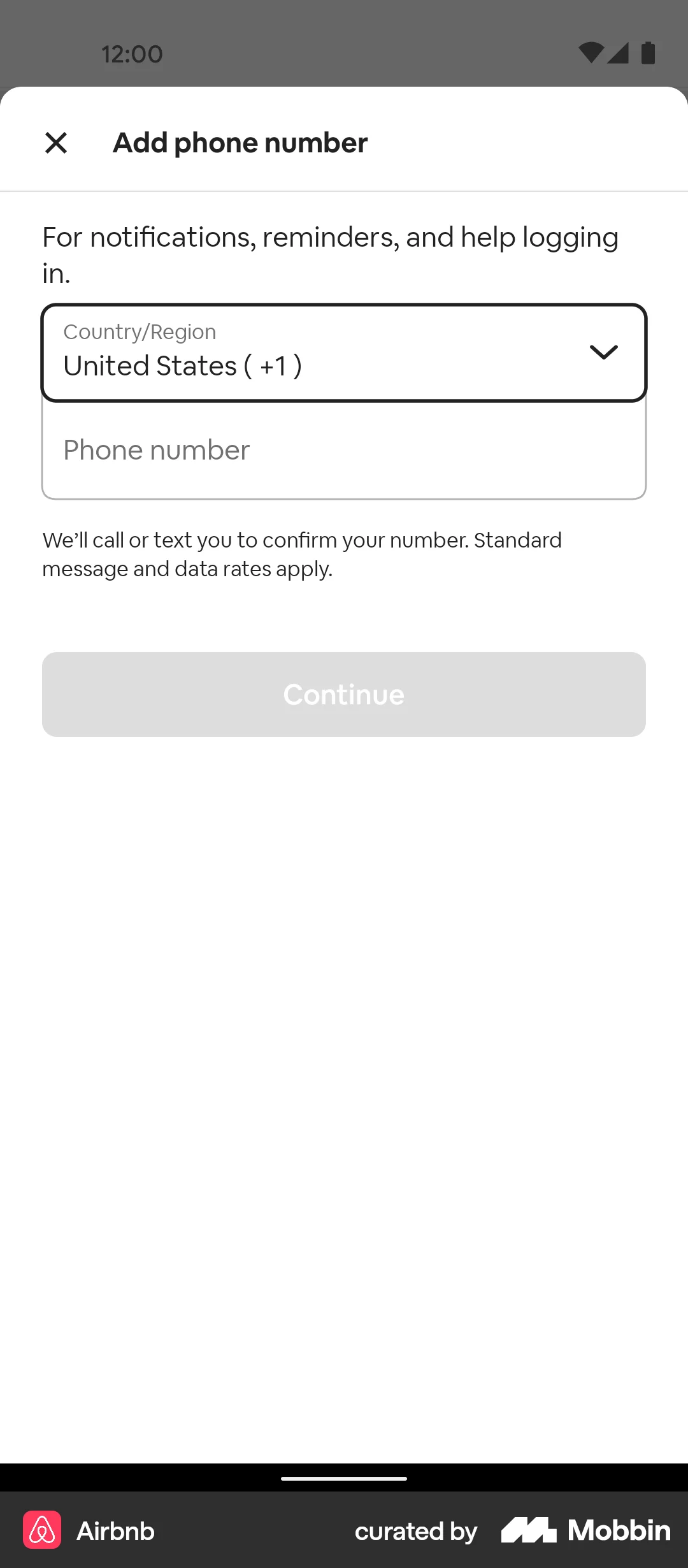Viewport: 688px width, 1568px height.
Task: Click the Airbnb logo icon
Action: [x=41, y=1530]
